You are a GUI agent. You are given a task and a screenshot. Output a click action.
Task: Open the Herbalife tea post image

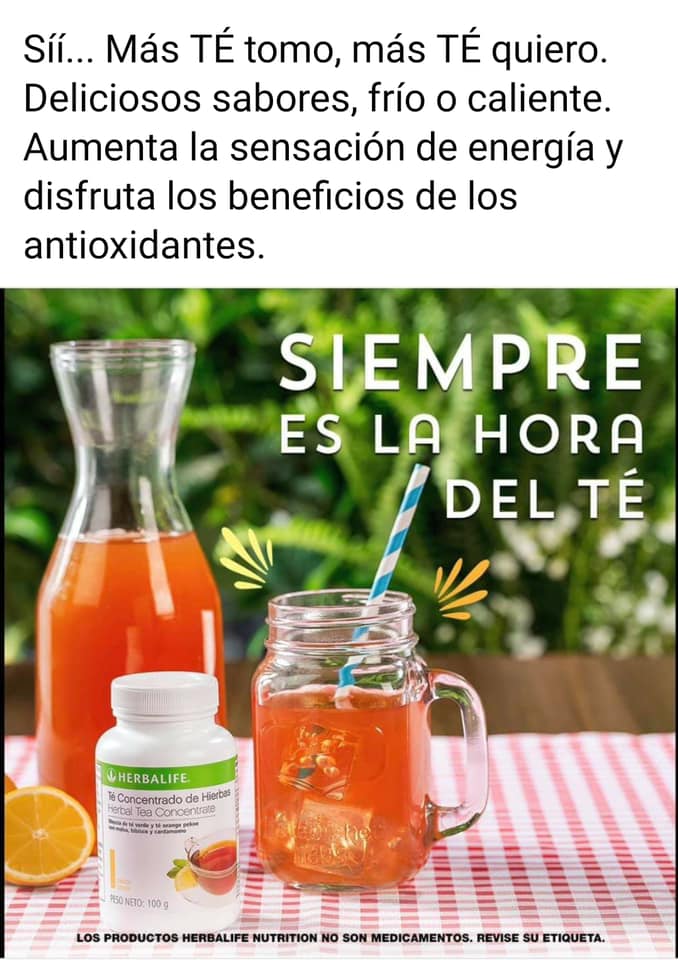pyautogui.click(x=339, y=620)
